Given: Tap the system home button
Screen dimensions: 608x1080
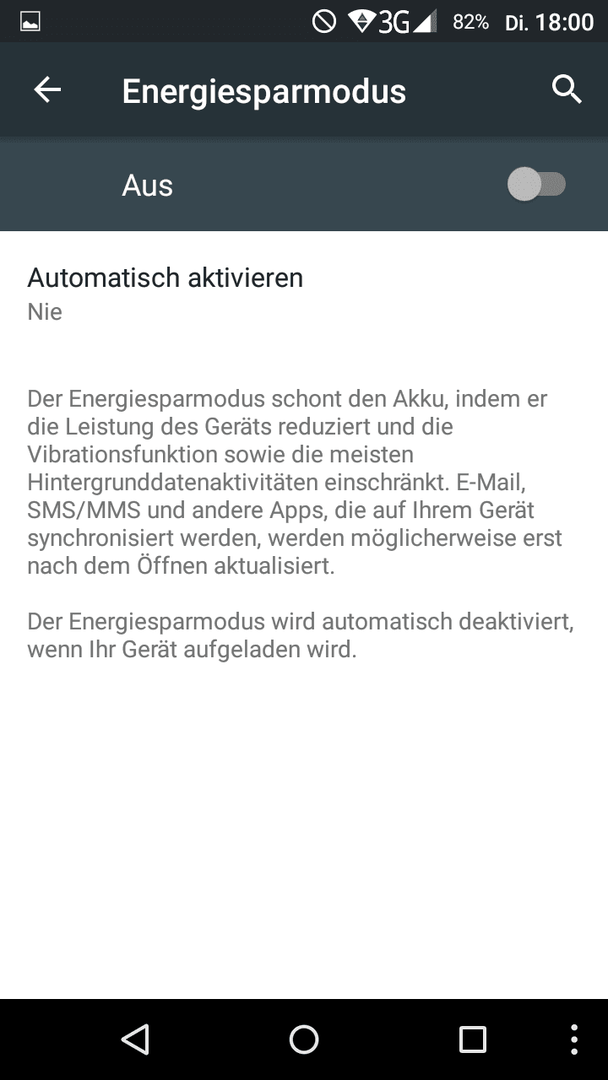Looking at the screenshot, I should click(x=304, y=1039).
